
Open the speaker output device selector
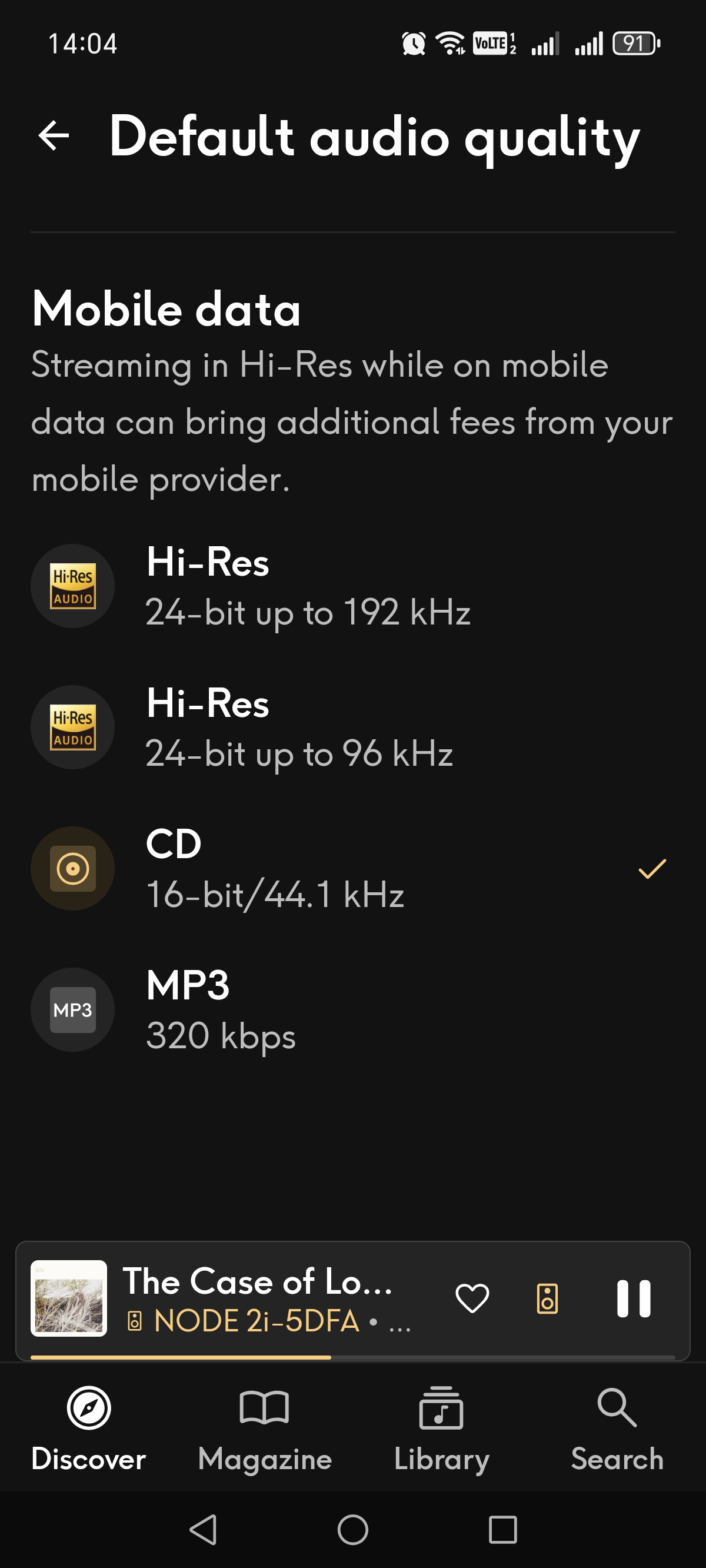pyautogui.click(x=547, y=1298)
